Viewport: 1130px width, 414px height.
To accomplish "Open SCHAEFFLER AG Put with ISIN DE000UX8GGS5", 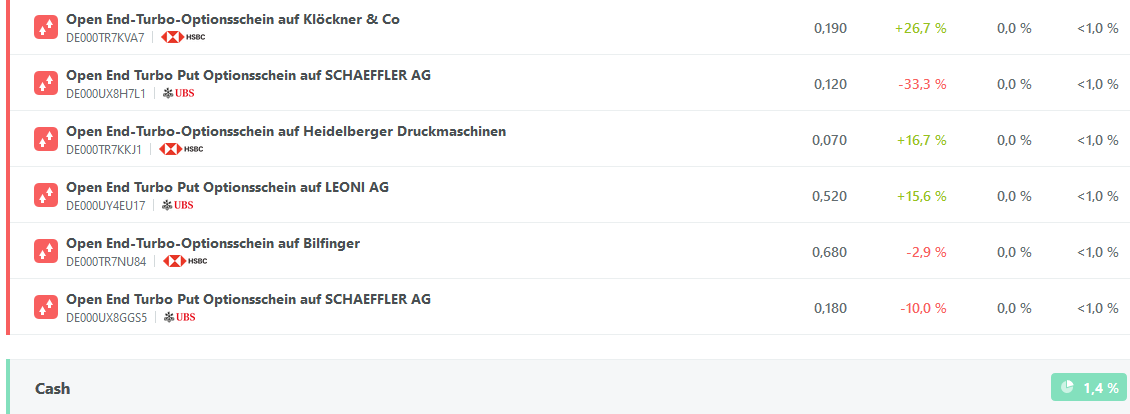I will pos(248,300).
